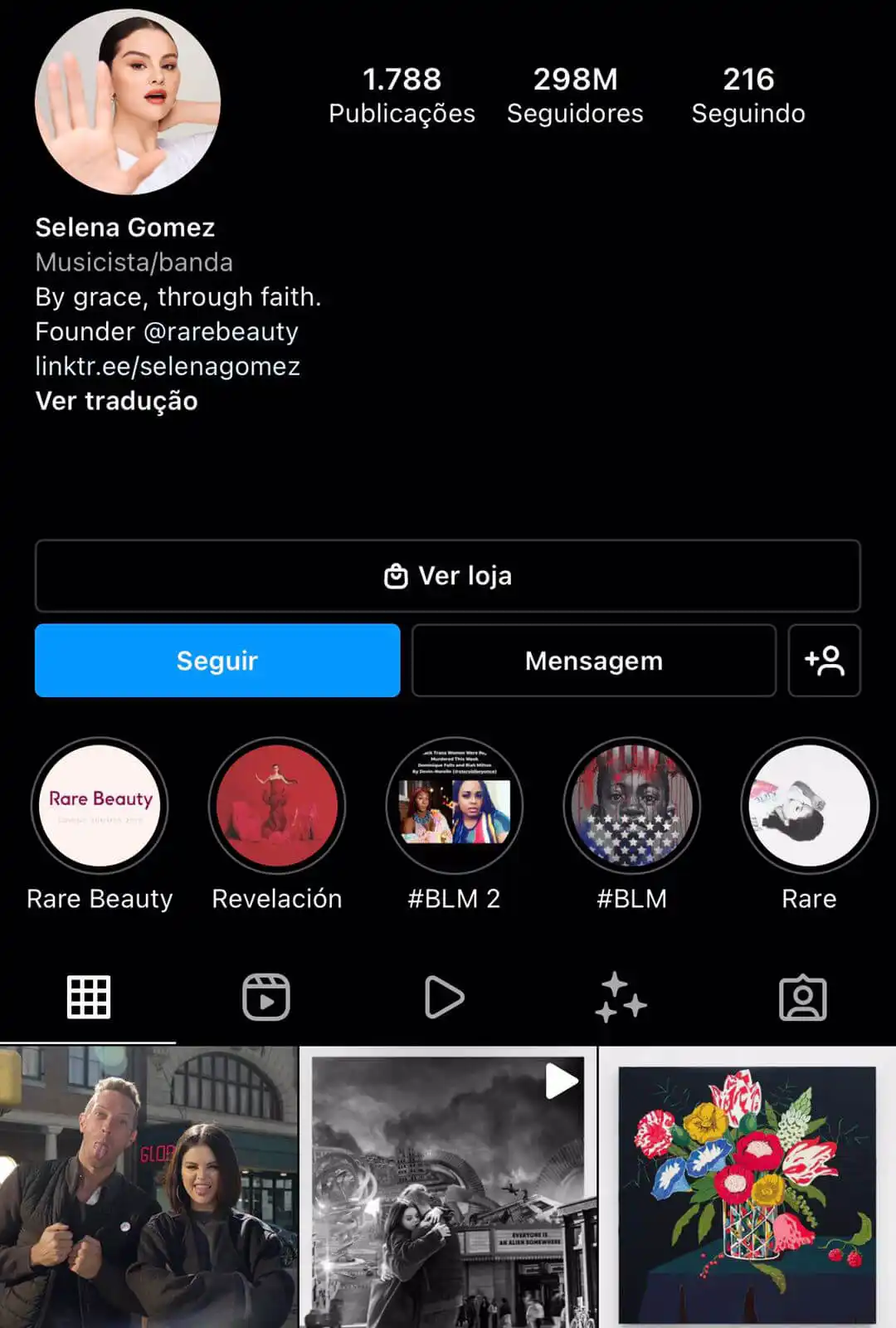Open the 216 Seguindo list
Screen dimensions: 896x1328
click(748, 95)
